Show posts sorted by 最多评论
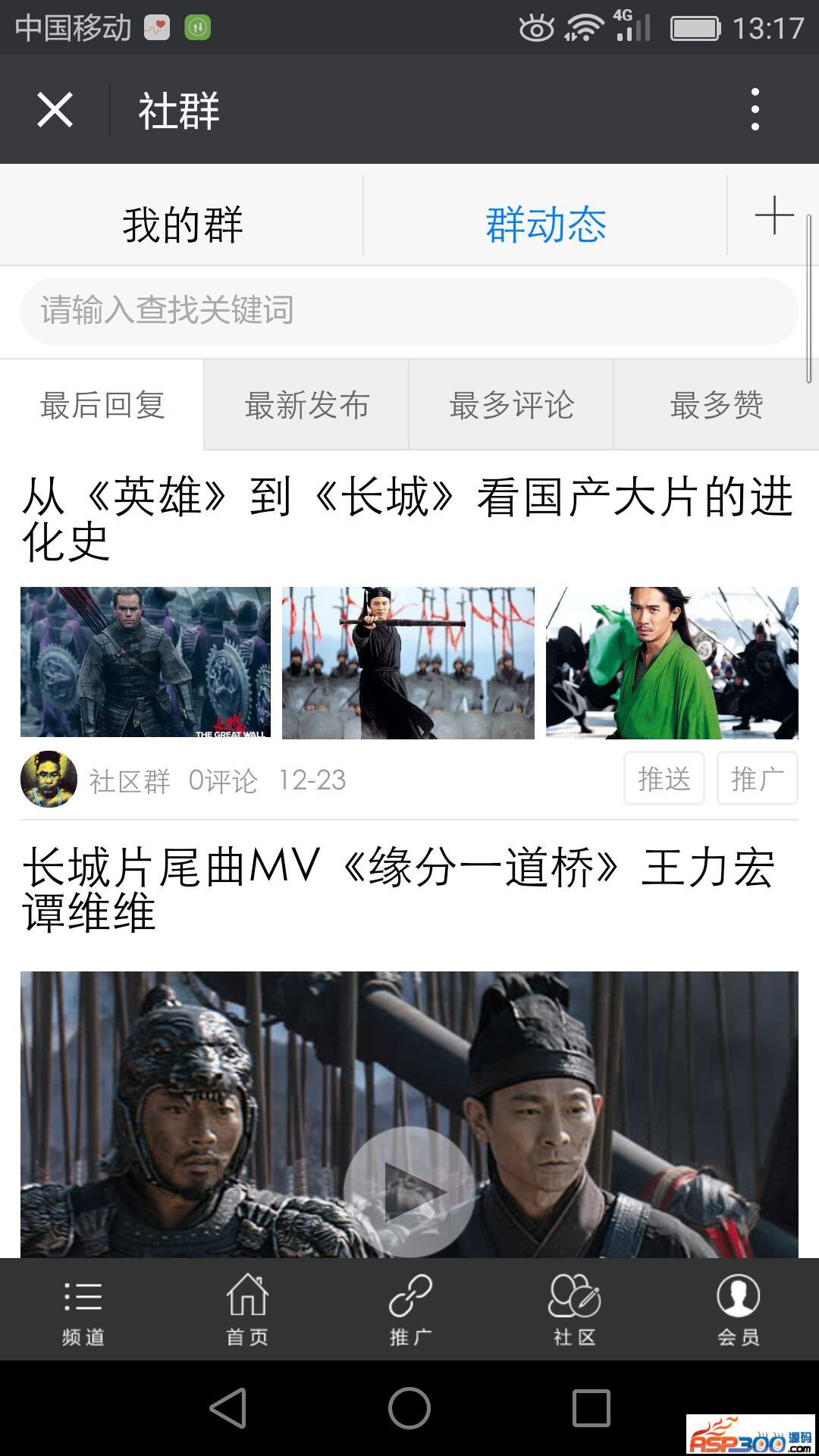Viewport: 819px width, 1456px height. (511, 405)
